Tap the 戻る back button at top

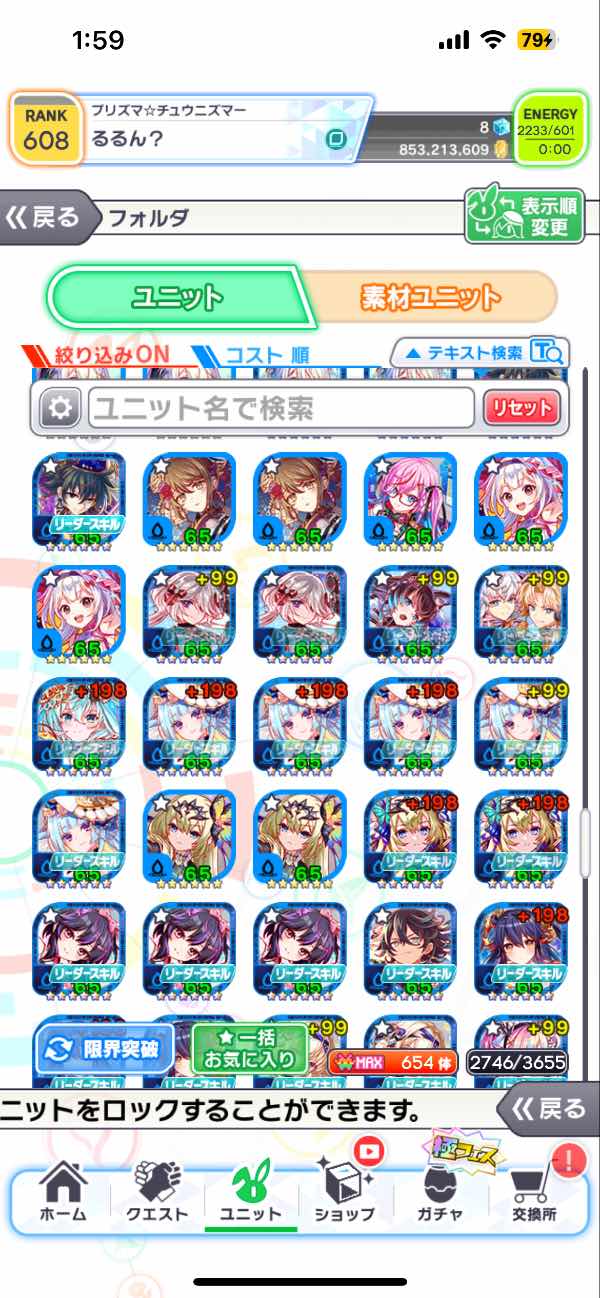coord(45,217)
